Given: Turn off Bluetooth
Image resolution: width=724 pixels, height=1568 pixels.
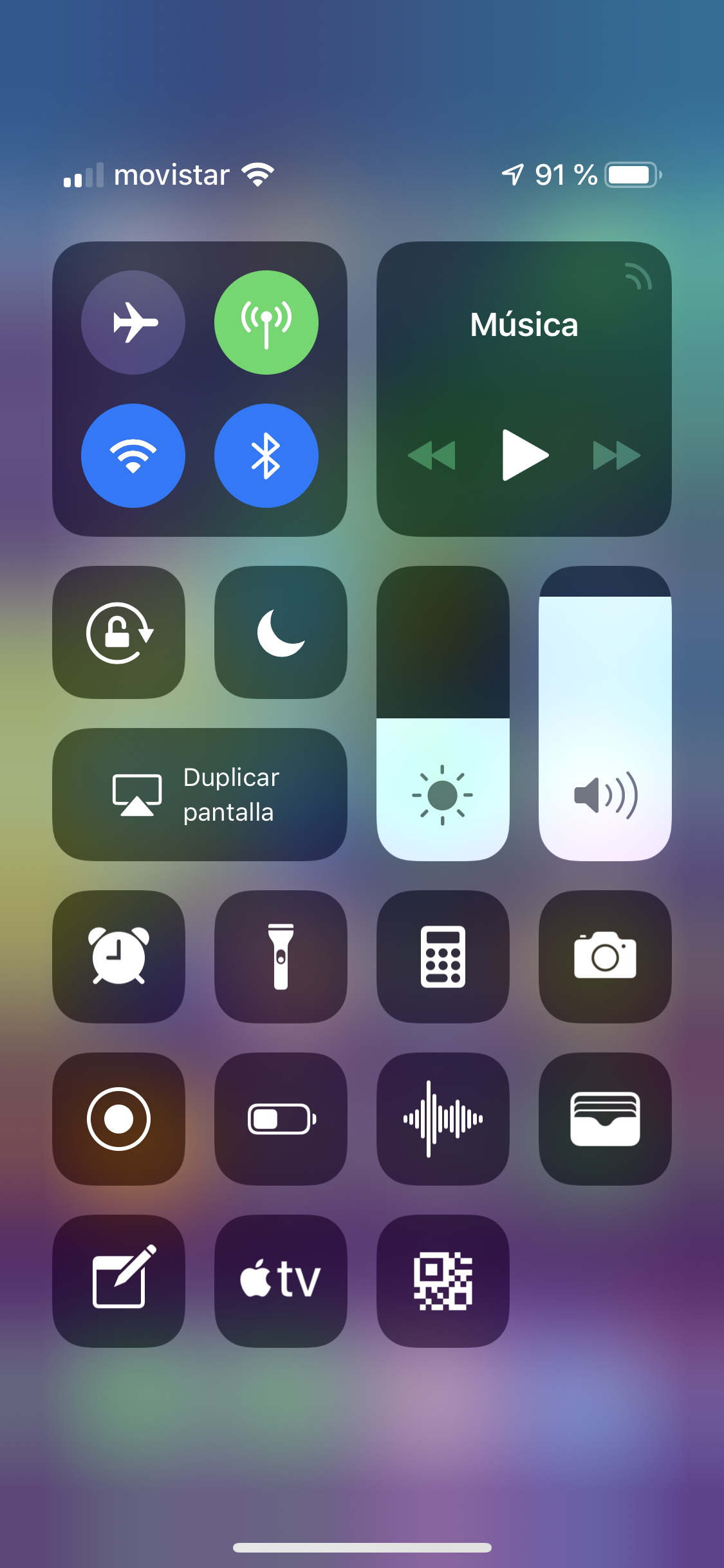Looking at the screenshot, I should pos(266,456).
